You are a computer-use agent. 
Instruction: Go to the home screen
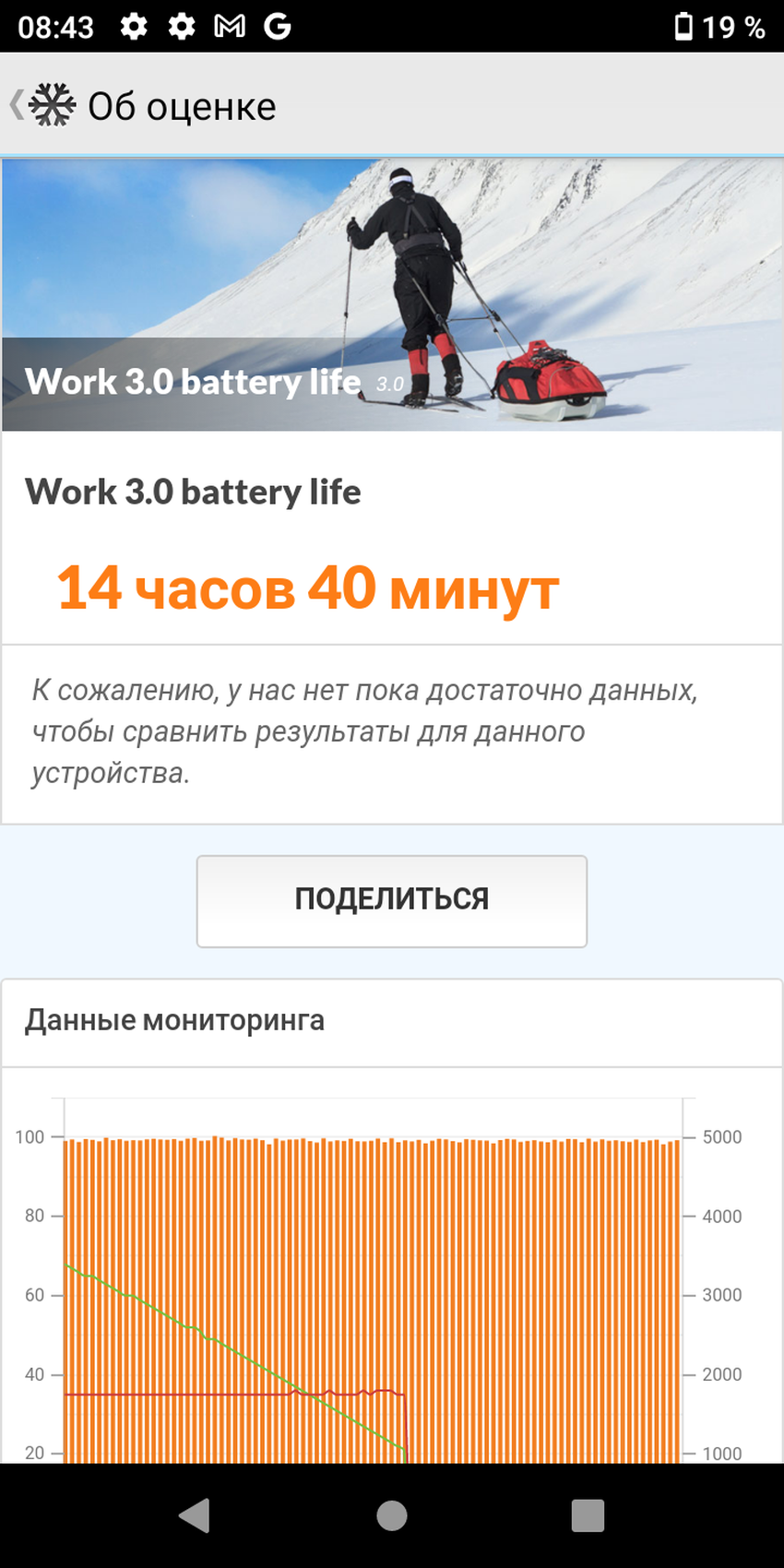(x=392, y=1515)
